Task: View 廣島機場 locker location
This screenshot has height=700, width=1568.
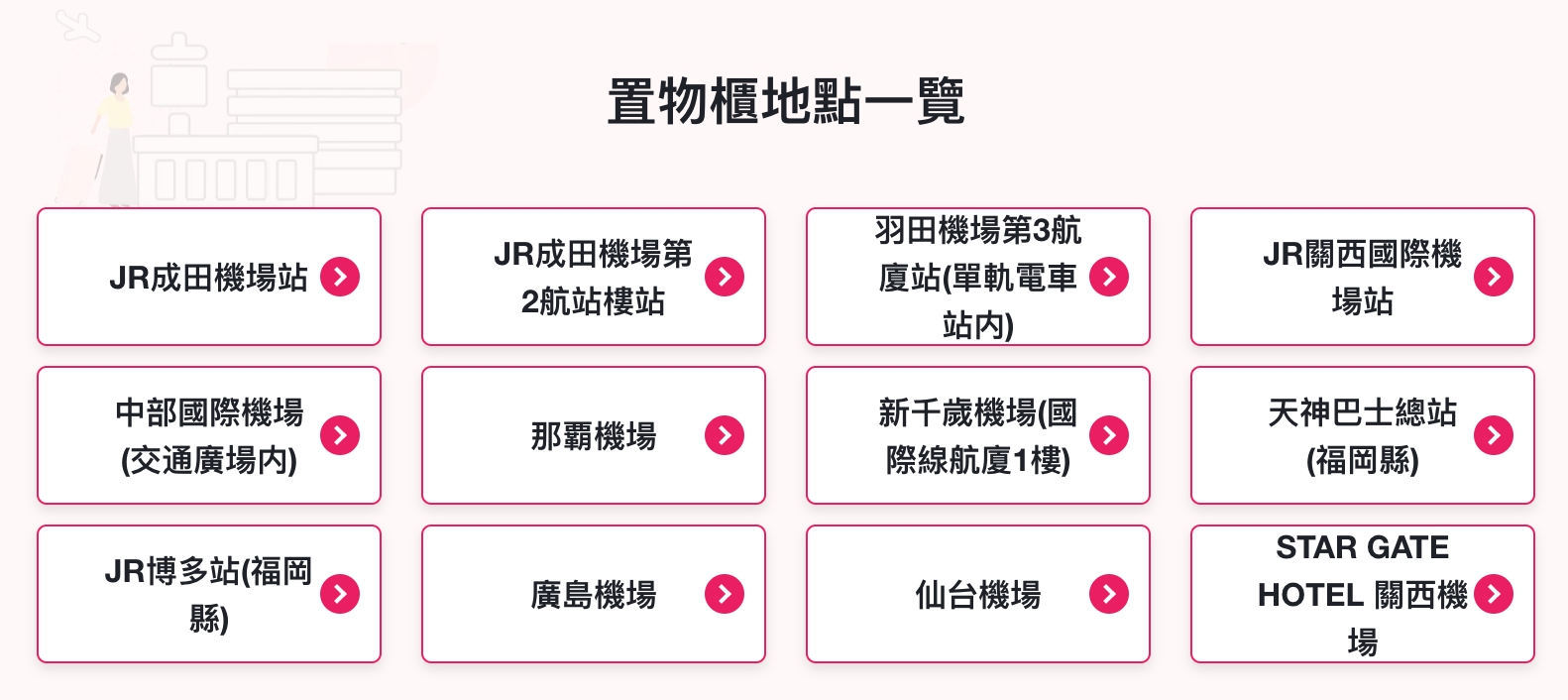Action: point(593,594)
